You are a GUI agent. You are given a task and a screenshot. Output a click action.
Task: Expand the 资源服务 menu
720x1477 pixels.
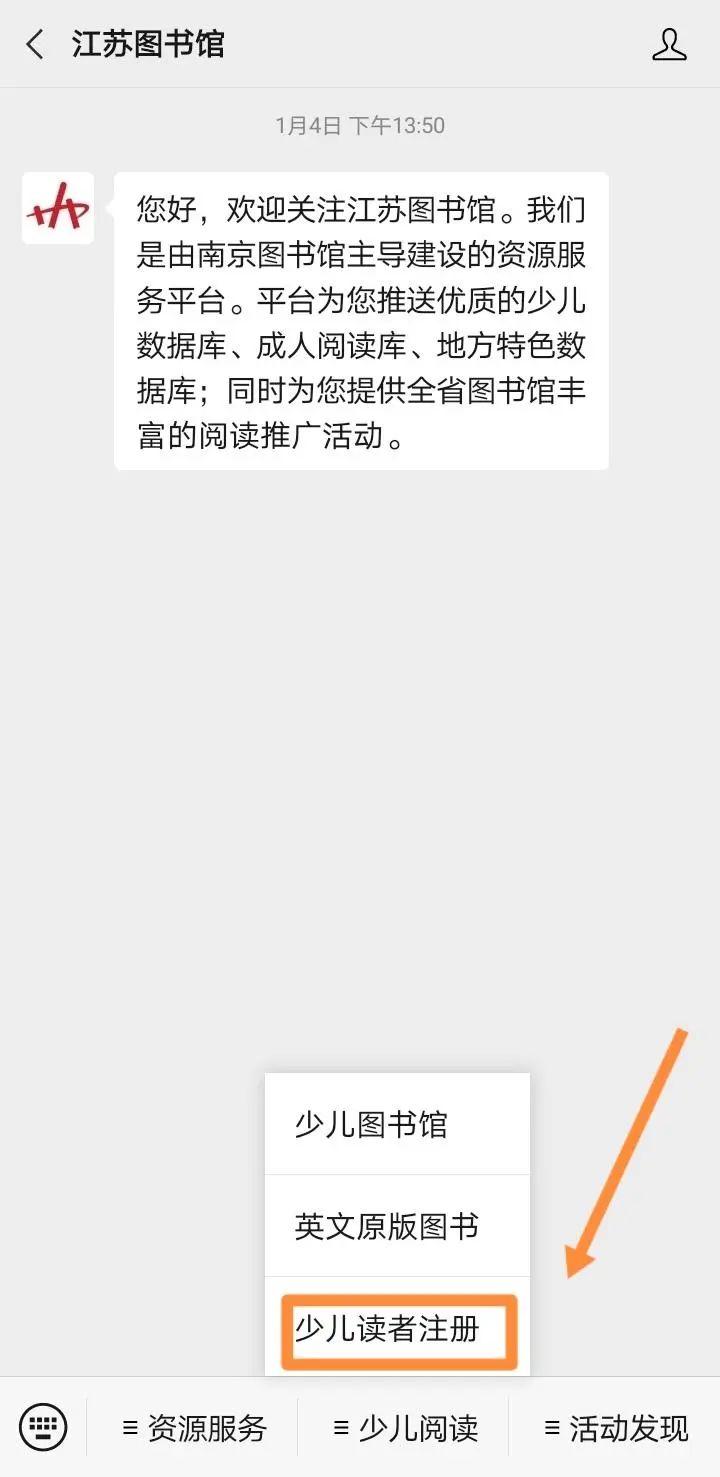[x=195, y=1428]
